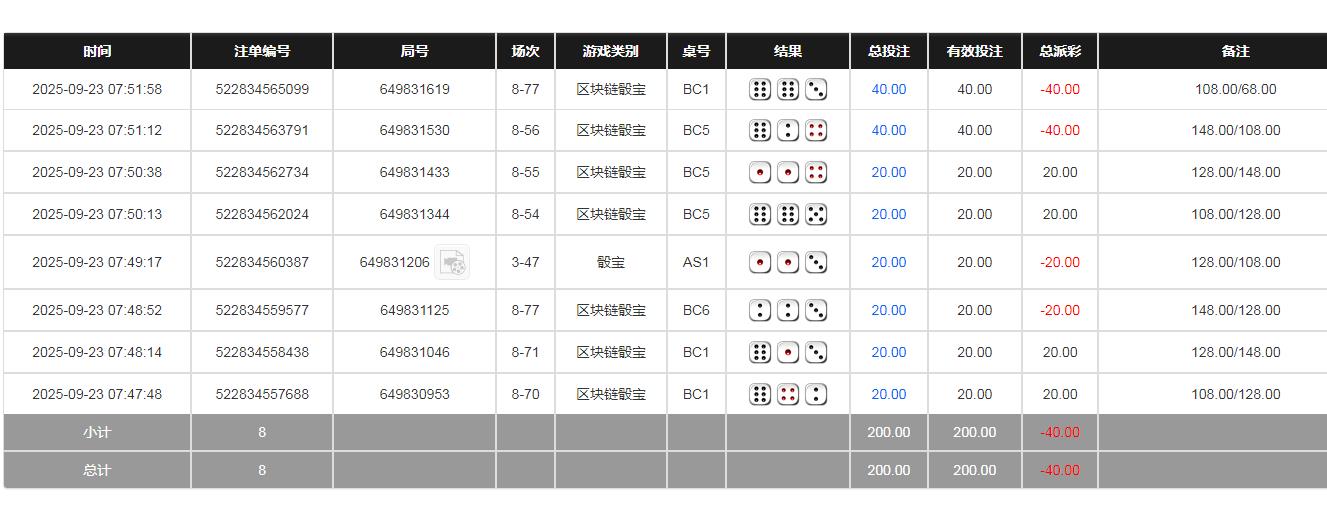
Task: Open blue 40.00 amount for bet 522834565099
Action: (x=888, y=89)
